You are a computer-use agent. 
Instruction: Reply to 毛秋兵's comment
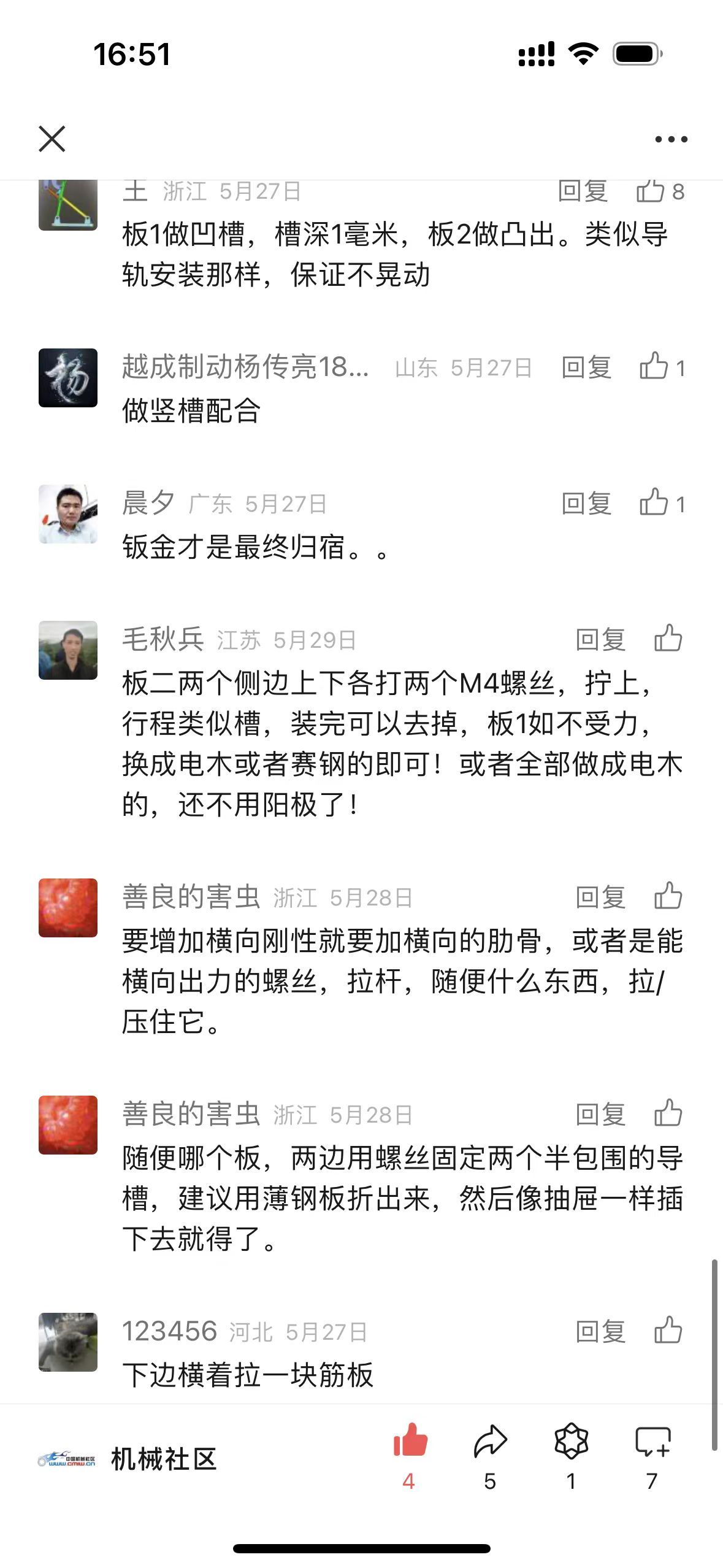(600, 640)
